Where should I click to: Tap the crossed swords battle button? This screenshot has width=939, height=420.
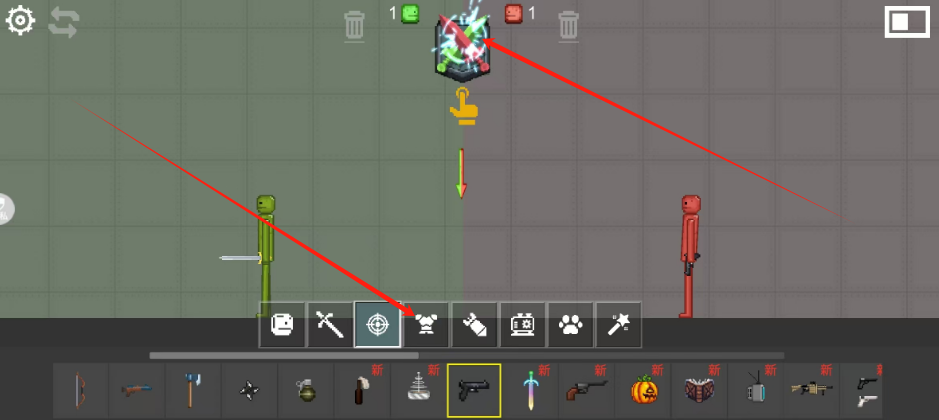coord(462,47)
